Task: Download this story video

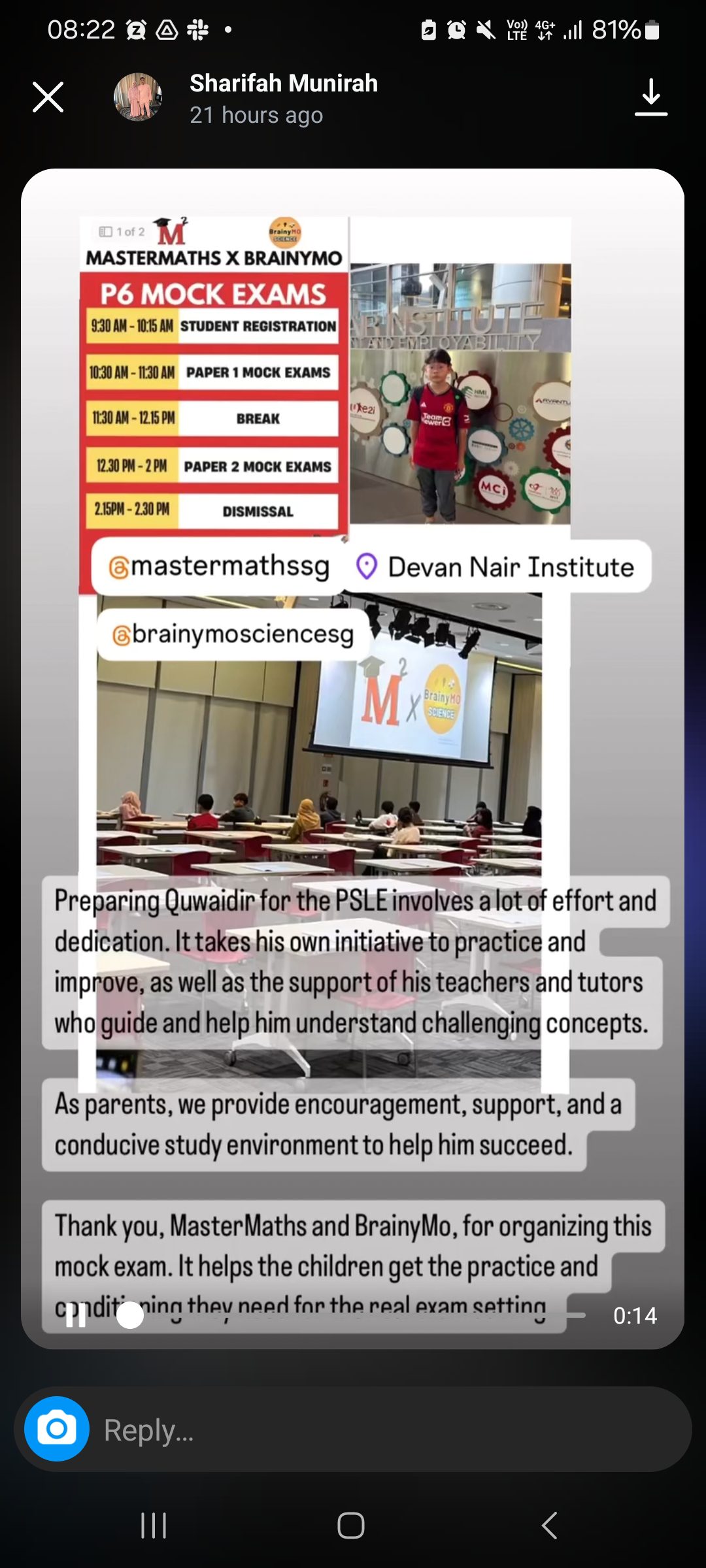Action: tap(650, 97)
